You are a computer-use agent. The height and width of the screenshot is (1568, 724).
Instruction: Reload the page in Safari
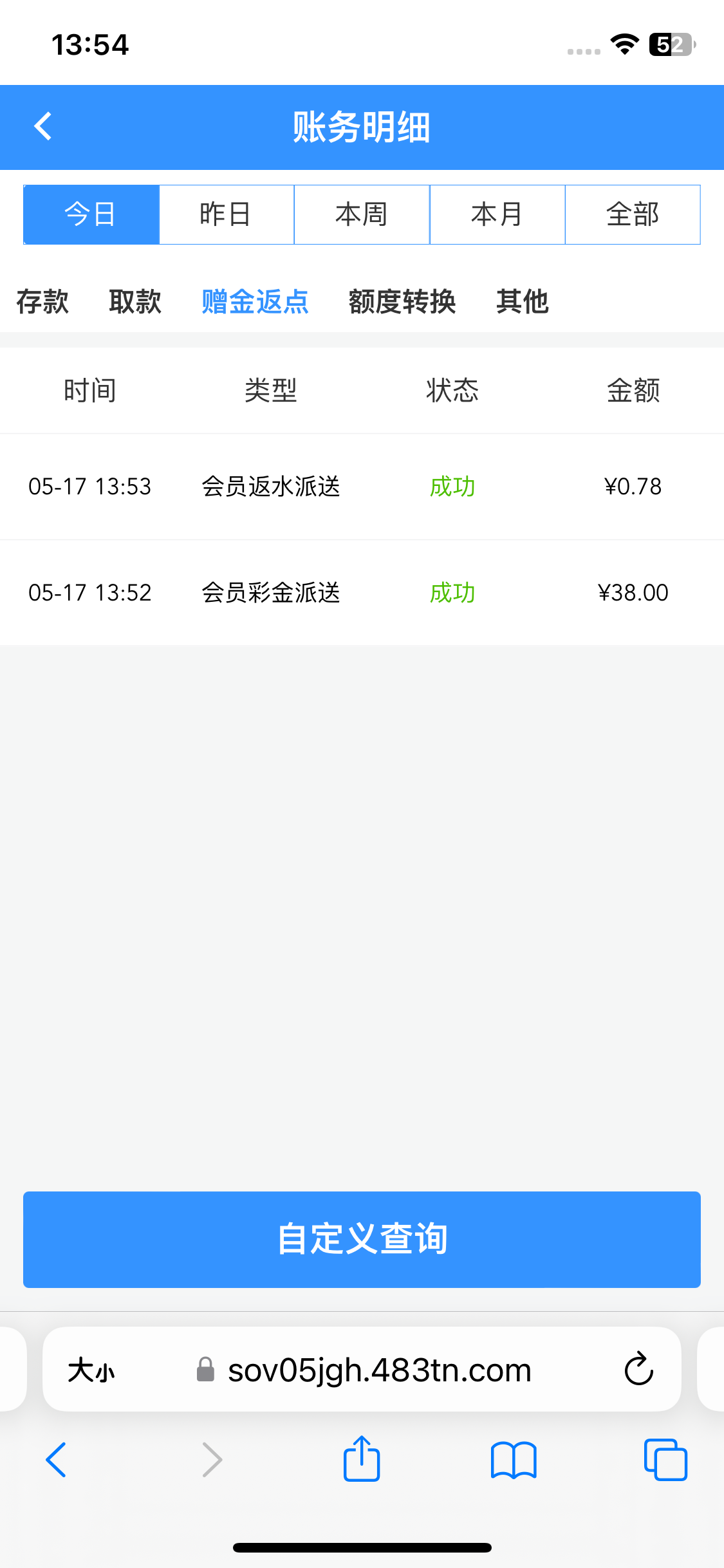click(x=639, y=1368)
